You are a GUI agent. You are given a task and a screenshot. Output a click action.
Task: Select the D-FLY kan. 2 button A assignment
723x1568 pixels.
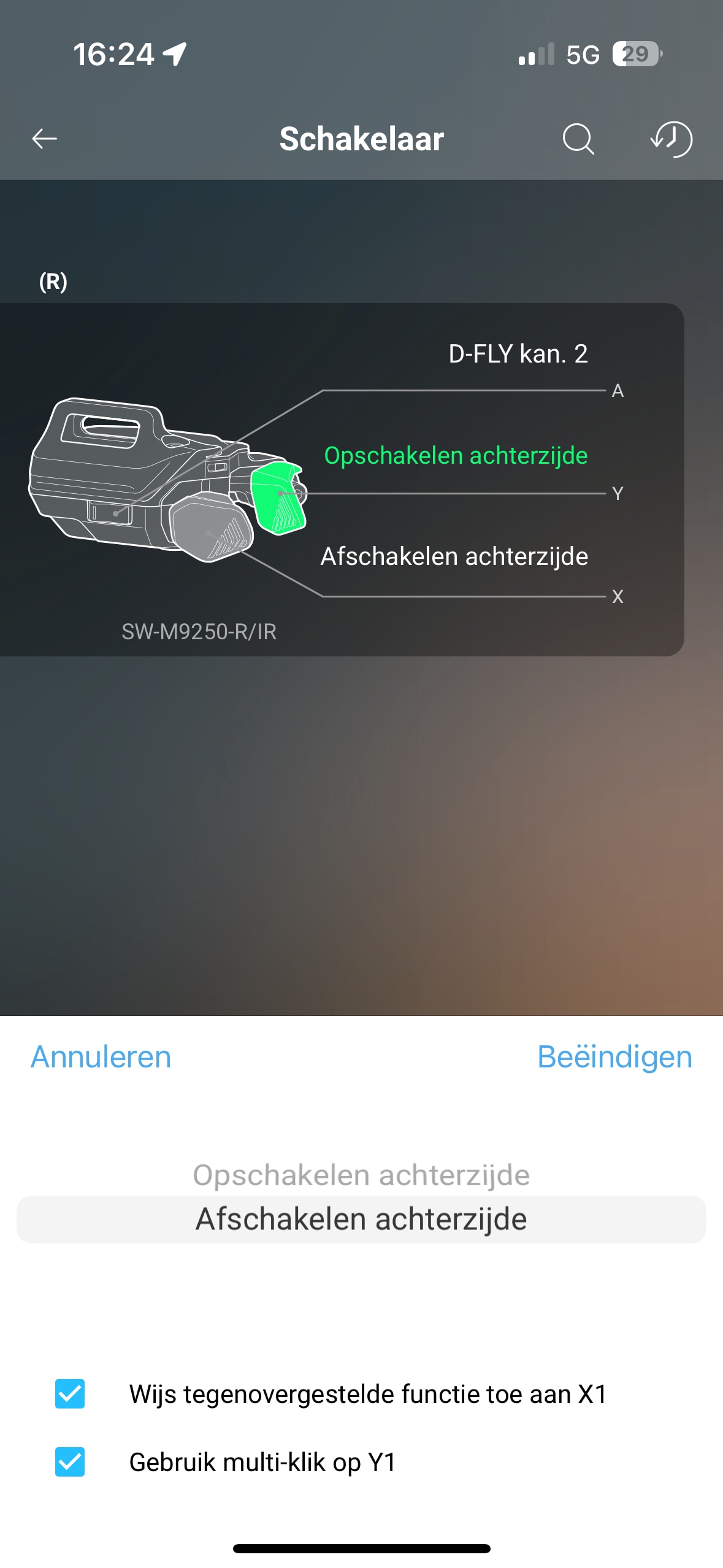[518, 354]
